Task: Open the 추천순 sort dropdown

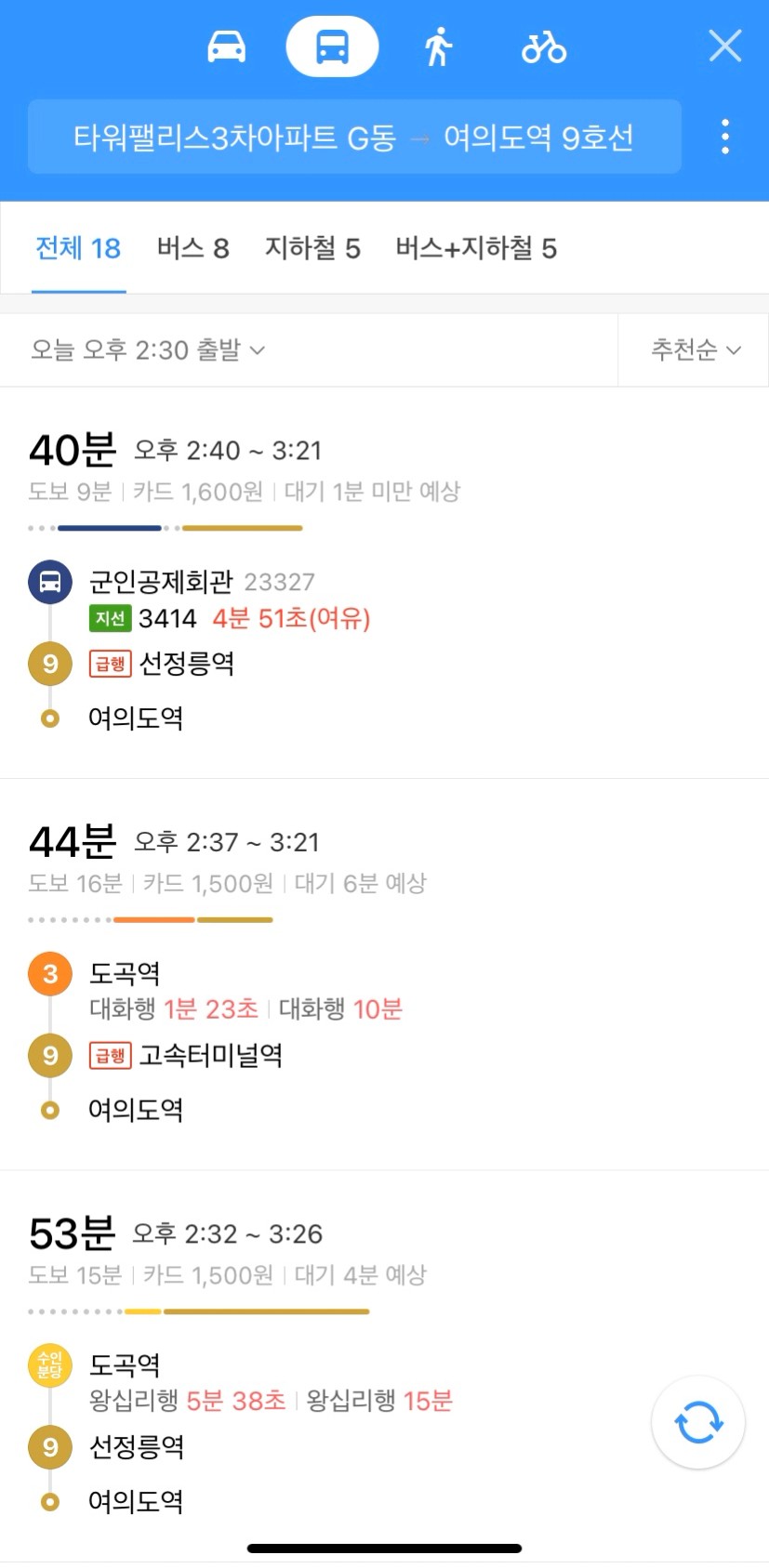Action: 695,350
